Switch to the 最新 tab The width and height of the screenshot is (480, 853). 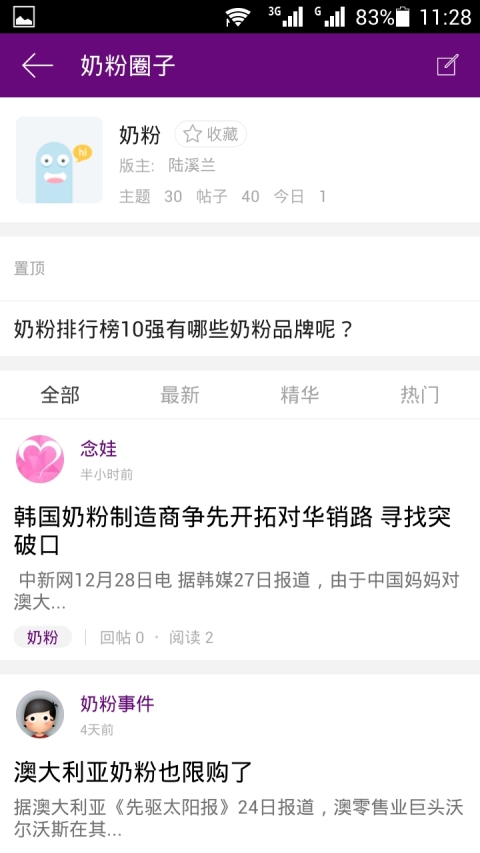[180, 395]
